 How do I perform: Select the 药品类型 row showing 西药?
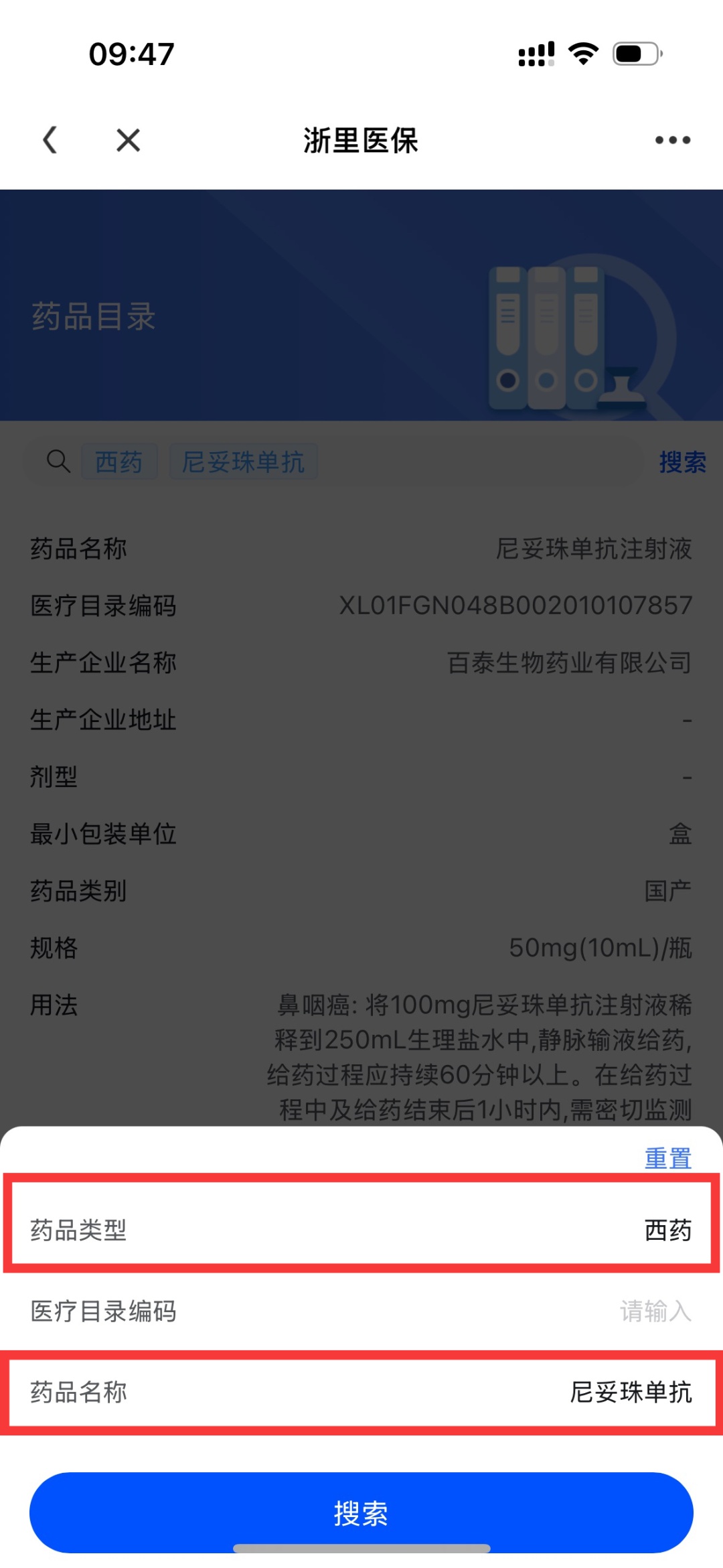point(361,1230)
